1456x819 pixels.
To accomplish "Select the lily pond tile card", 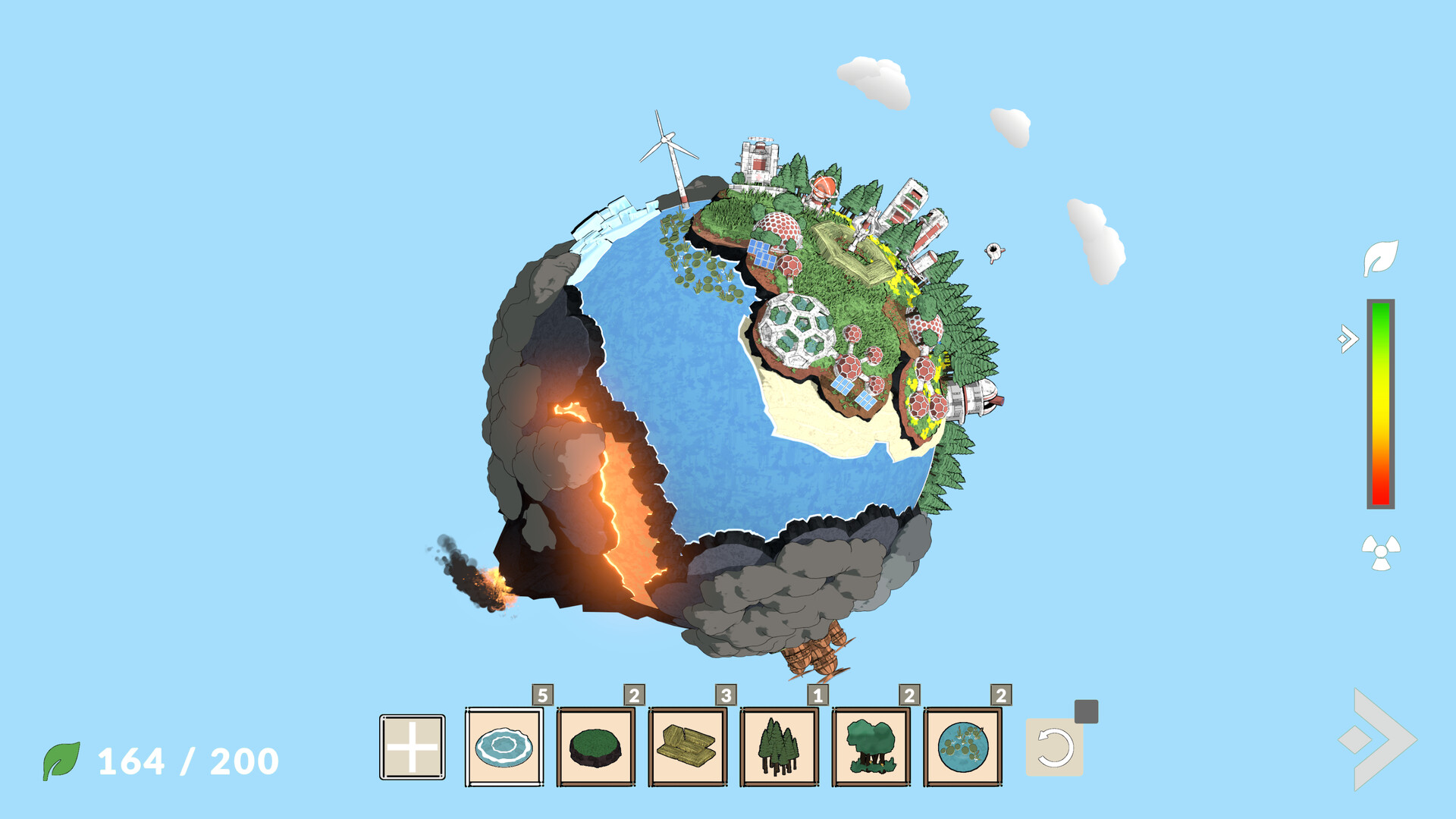I will pos(963,747).
